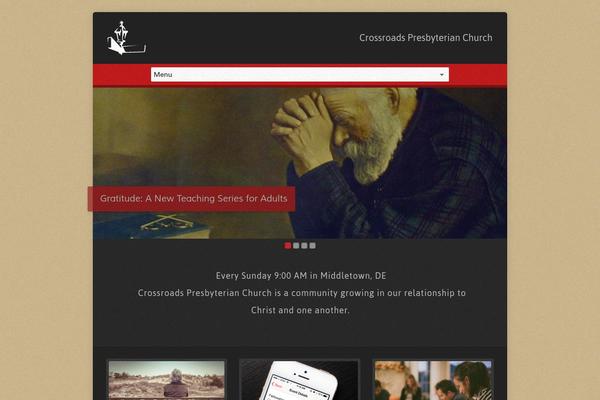Expand the Menu dropdown
The image size is (600, 400).
tap(299, 74)
